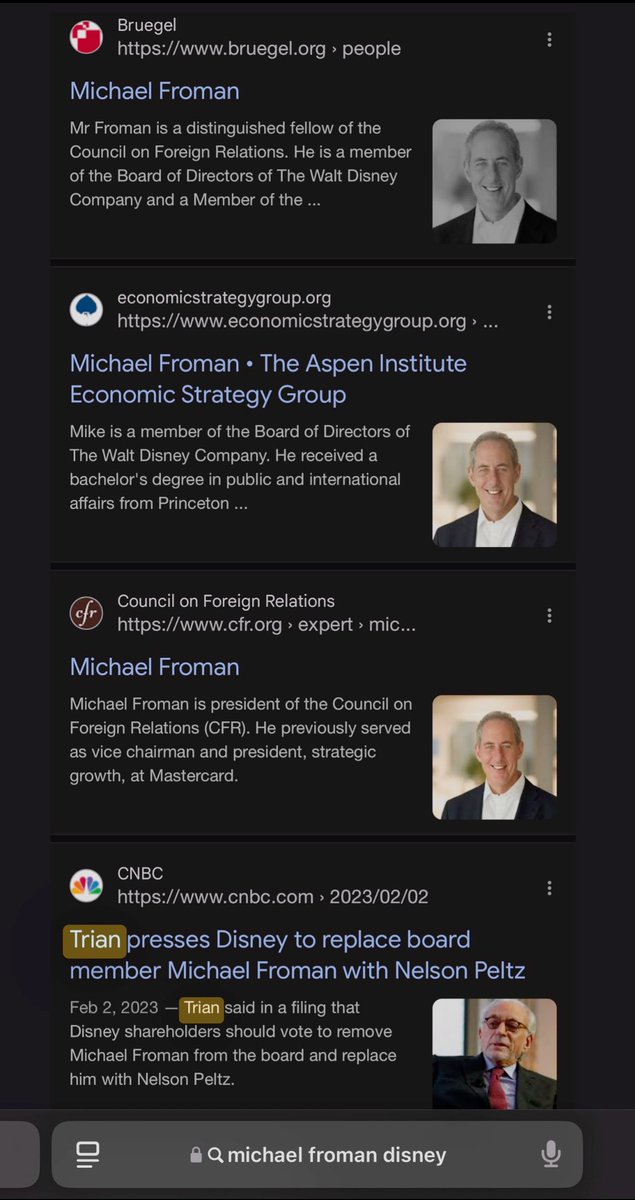Open the CNBC article about Trian and Disney
Screen dimensions: 635x1200
pos(297,954)
